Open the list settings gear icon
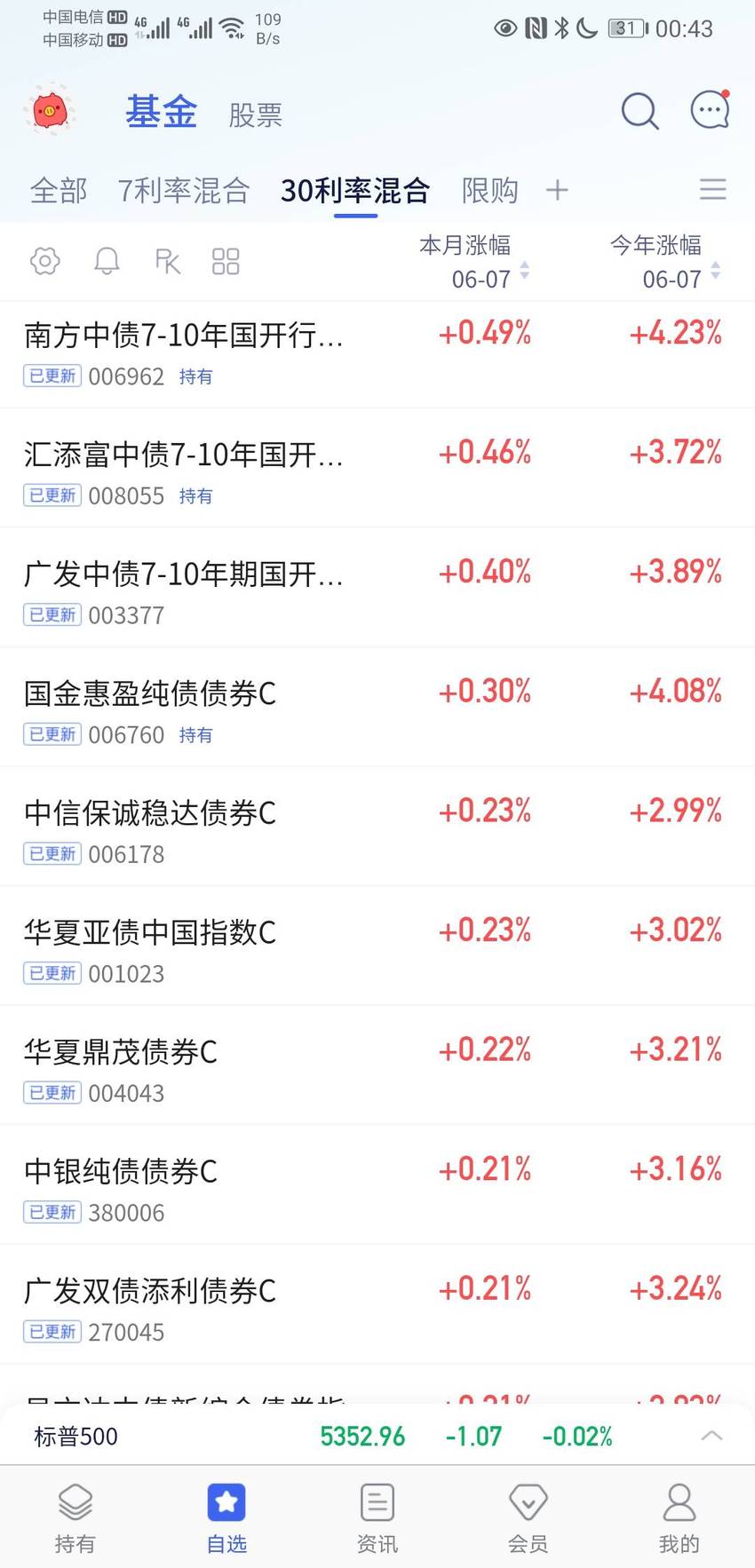Screen dimensions: 755x1568 pos(45,261)
